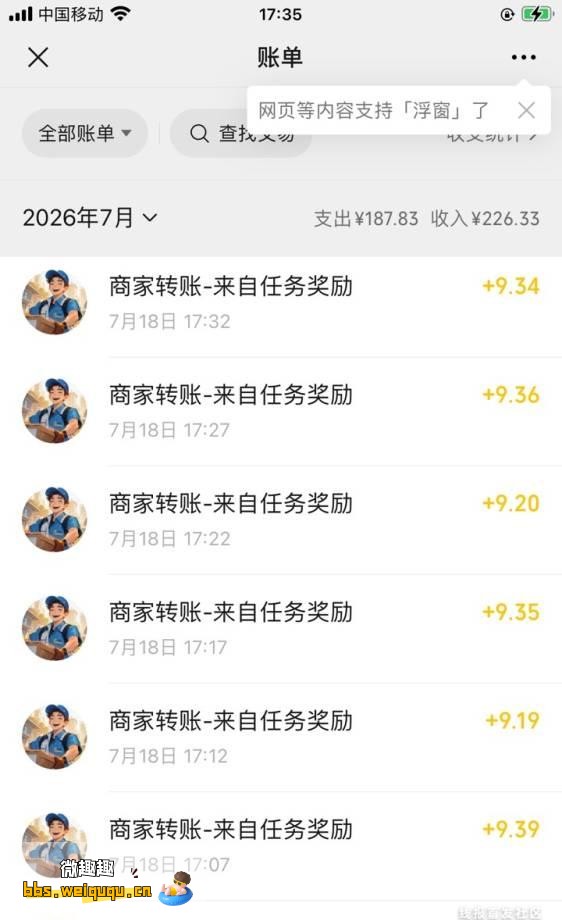Open the +9.35 transaction at 17:17
The width and height of the screenshot is (562, 920).
281,628
